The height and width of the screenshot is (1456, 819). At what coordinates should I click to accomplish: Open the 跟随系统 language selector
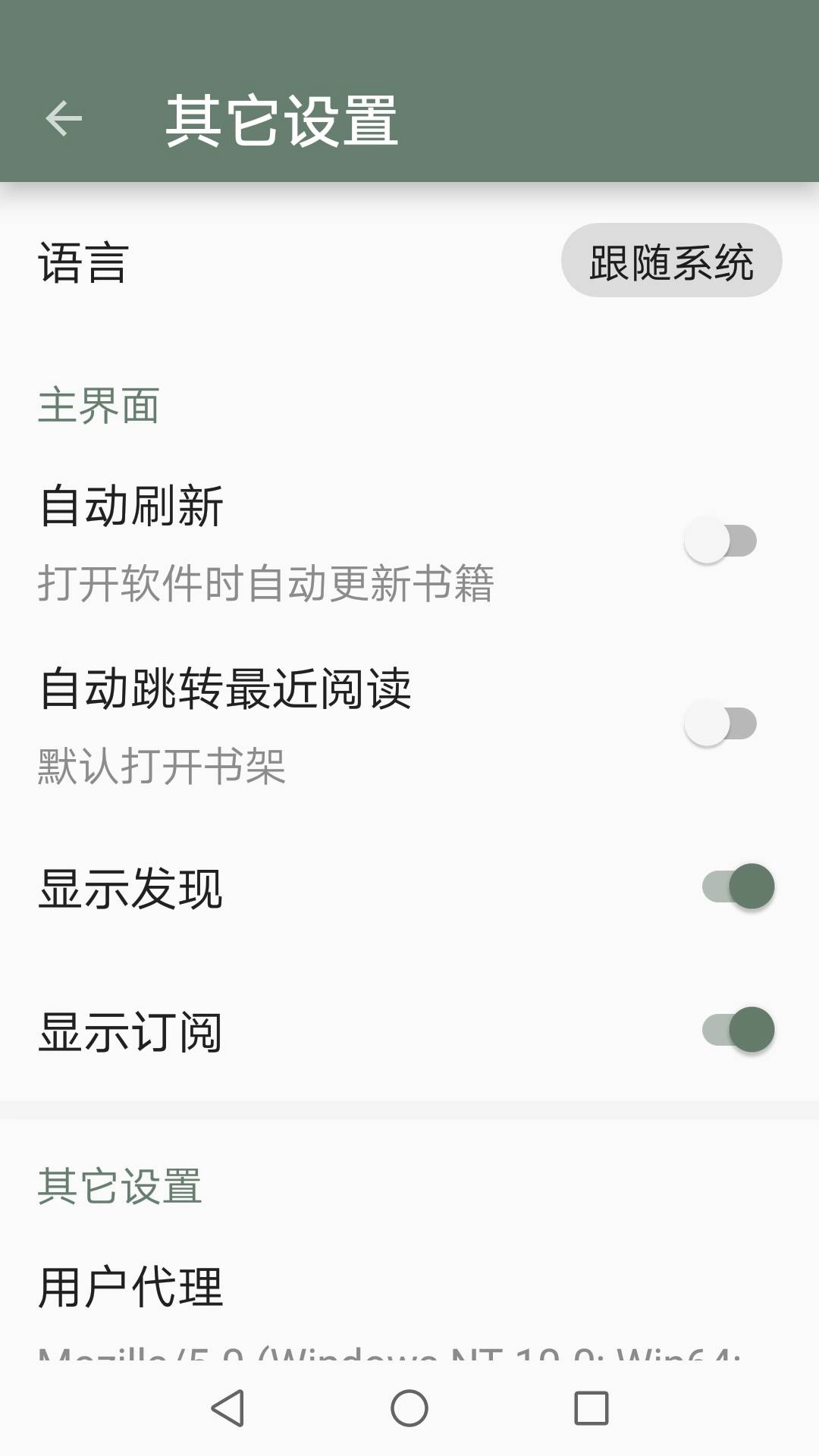672,259
